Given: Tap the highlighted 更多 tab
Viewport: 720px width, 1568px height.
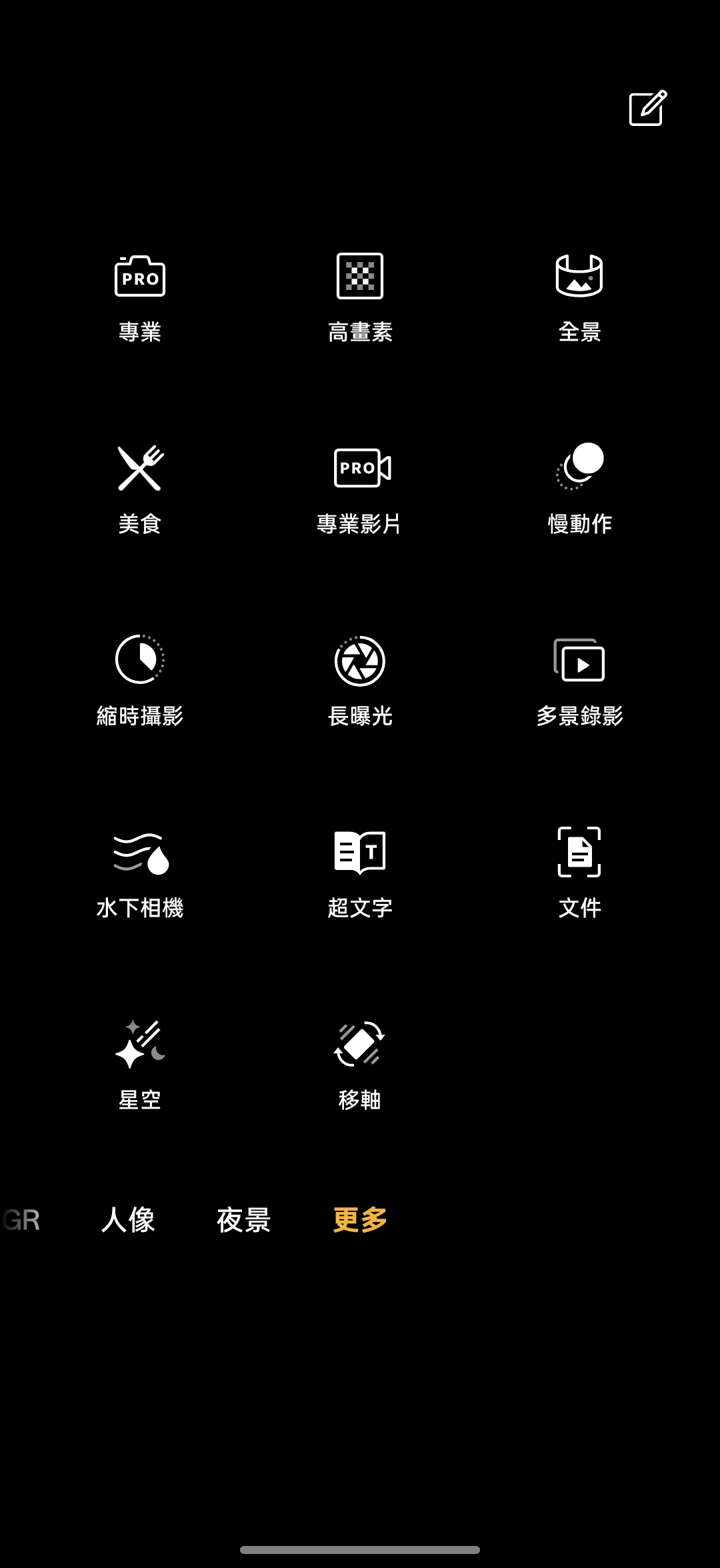Looking at the screenshot, I should (x=360, y=1220).
